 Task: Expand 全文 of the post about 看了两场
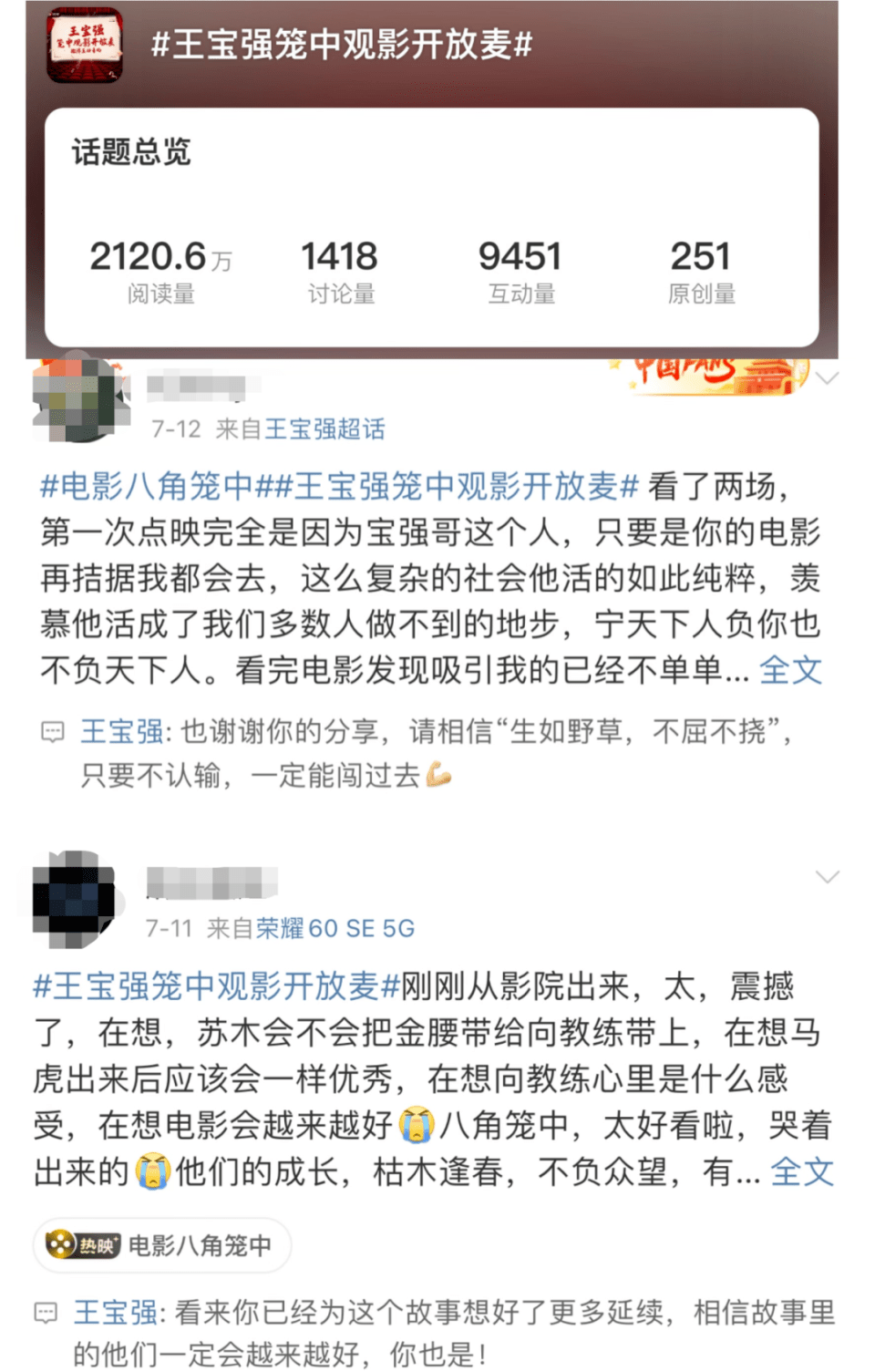[790, 671]
